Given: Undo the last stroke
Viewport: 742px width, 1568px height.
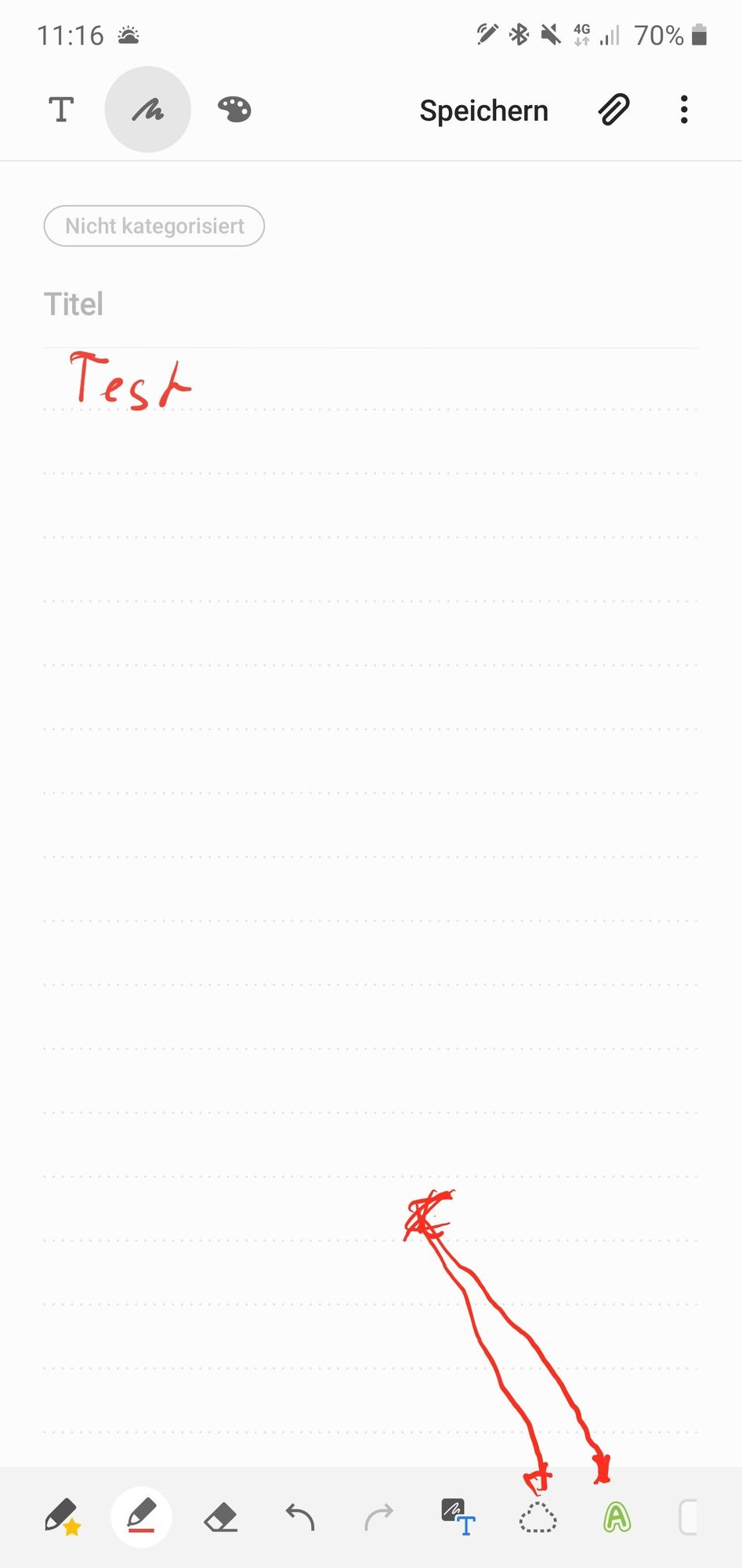Looking at the screenshot, I should tap(300, 1518).
